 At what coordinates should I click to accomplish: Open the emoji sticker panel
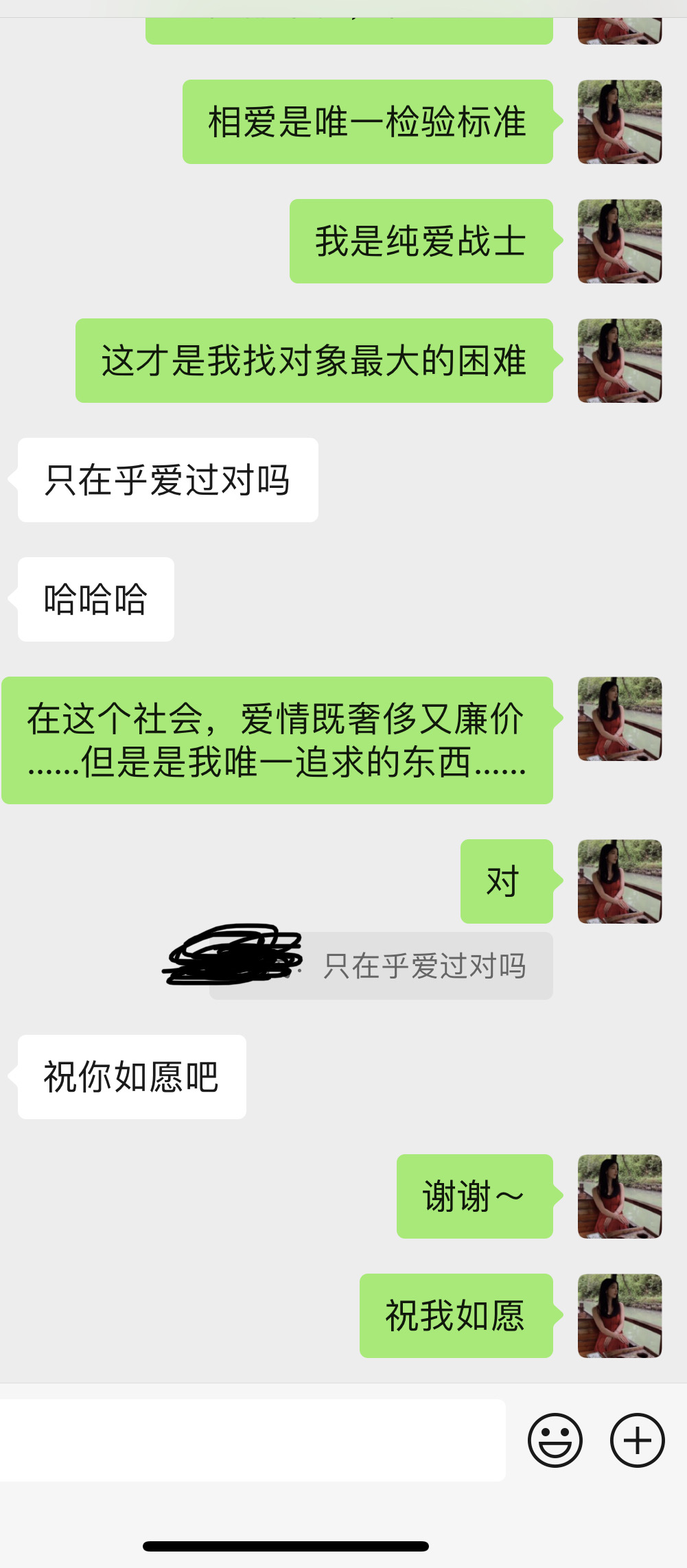click(555, 1440)
